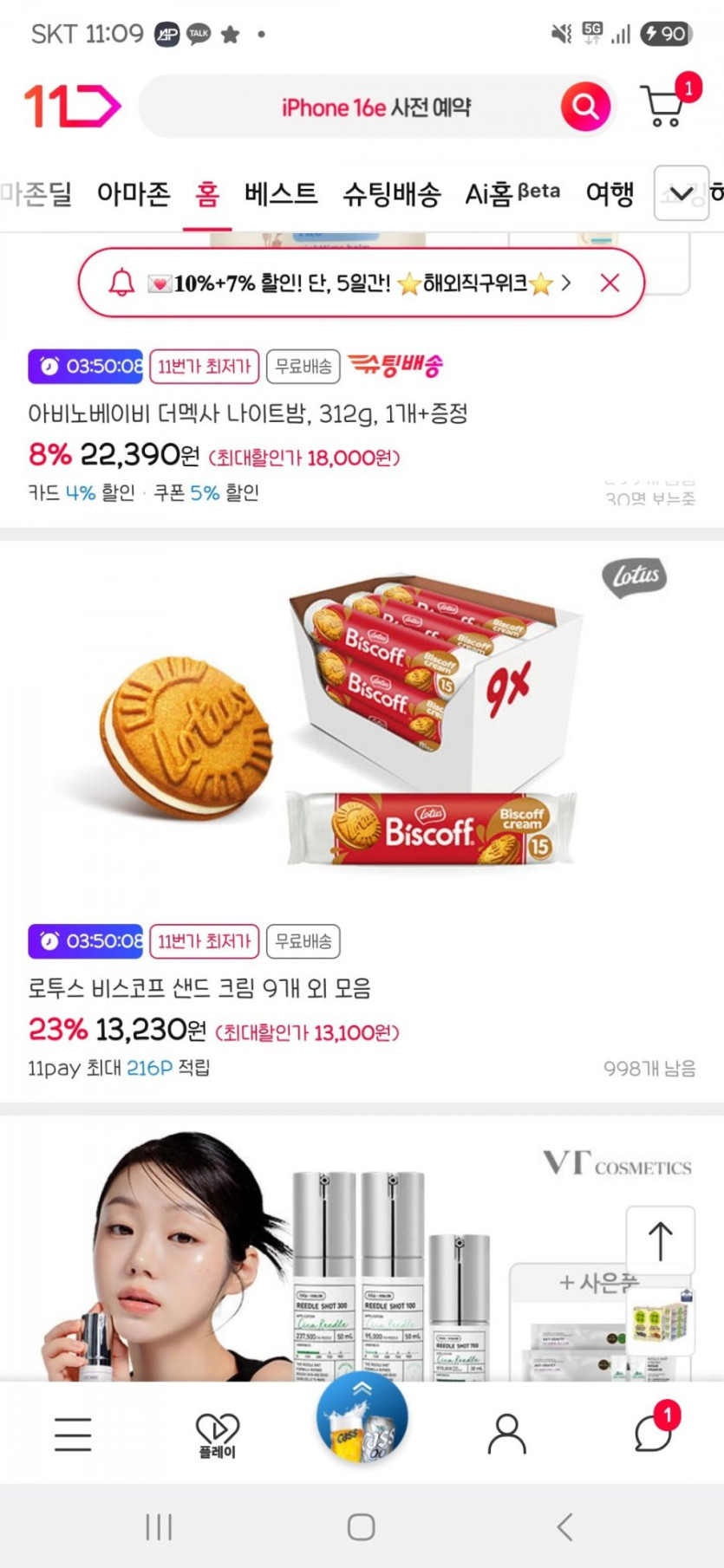This screenshot has height=1568, width=724.
Task: Switch to the 아마존 tab
Action: pyautogui.click(x=134, y=193)
